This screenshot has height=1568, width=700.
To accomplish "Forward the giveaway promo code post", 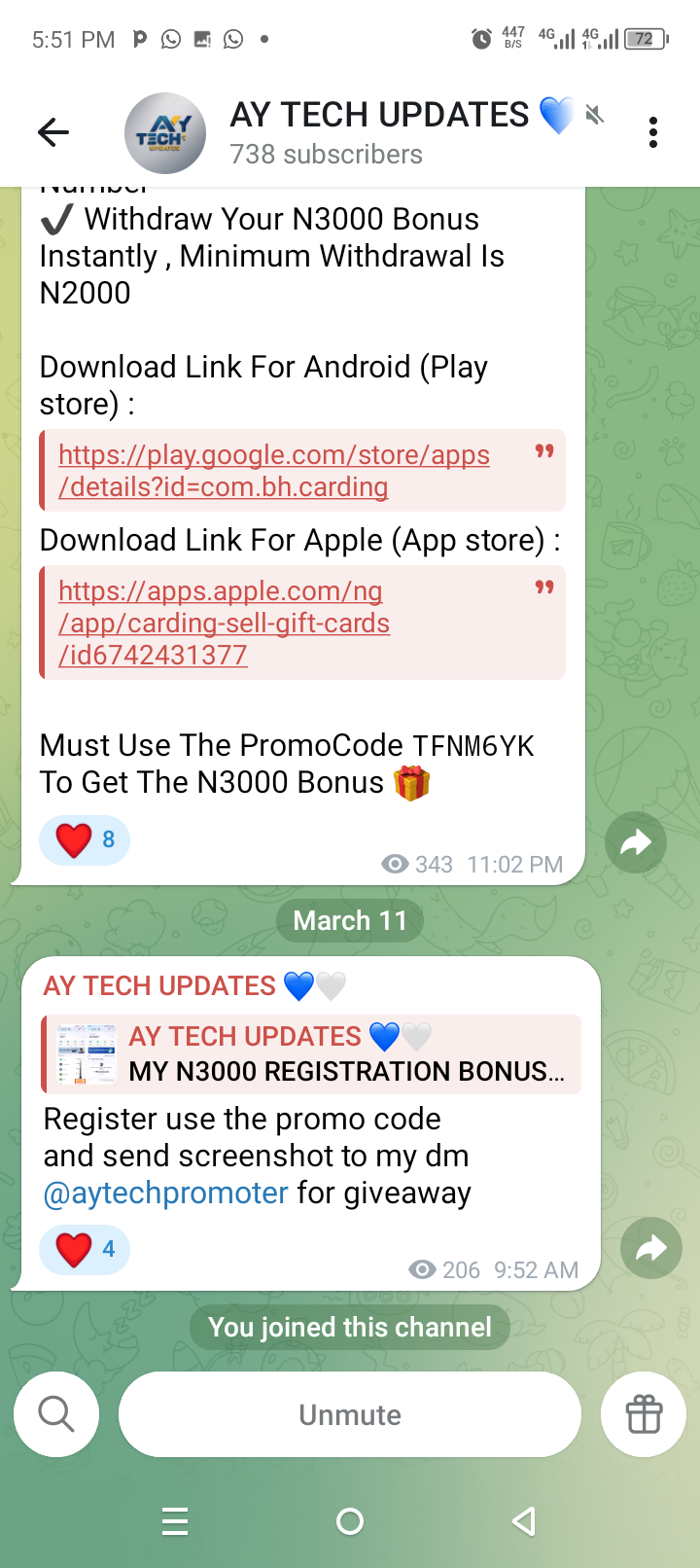I will pyautogui.click(x=650, y=1248).
